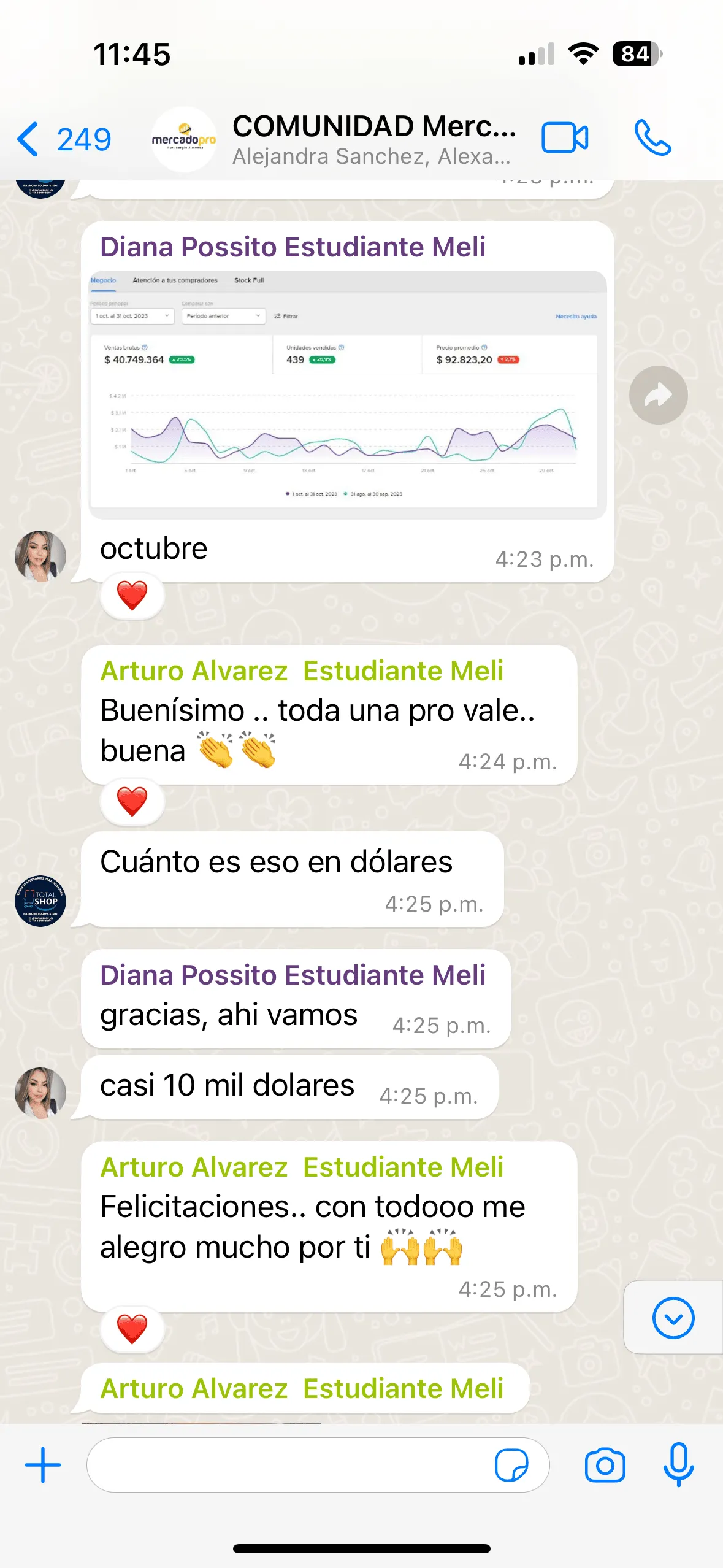
Task: View heart reaction under Buenísimo message
Action: [132, 801]
